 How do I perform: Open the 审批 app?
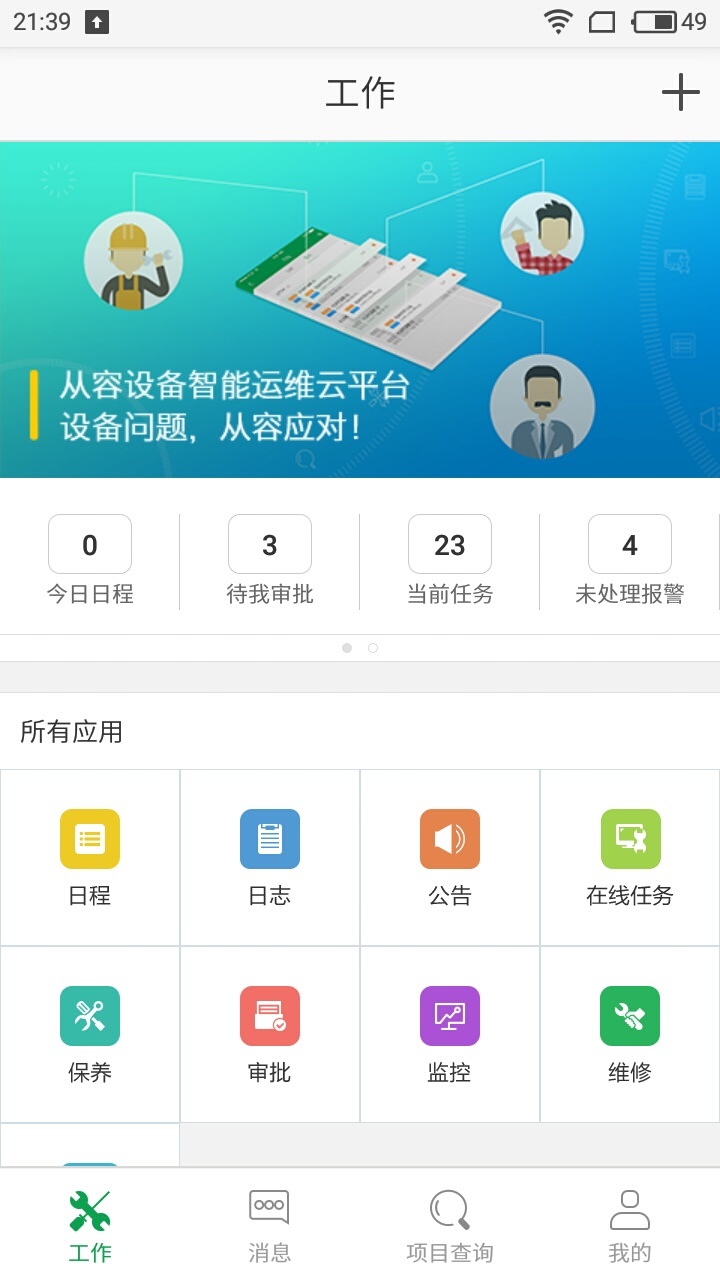(270, 1034)
